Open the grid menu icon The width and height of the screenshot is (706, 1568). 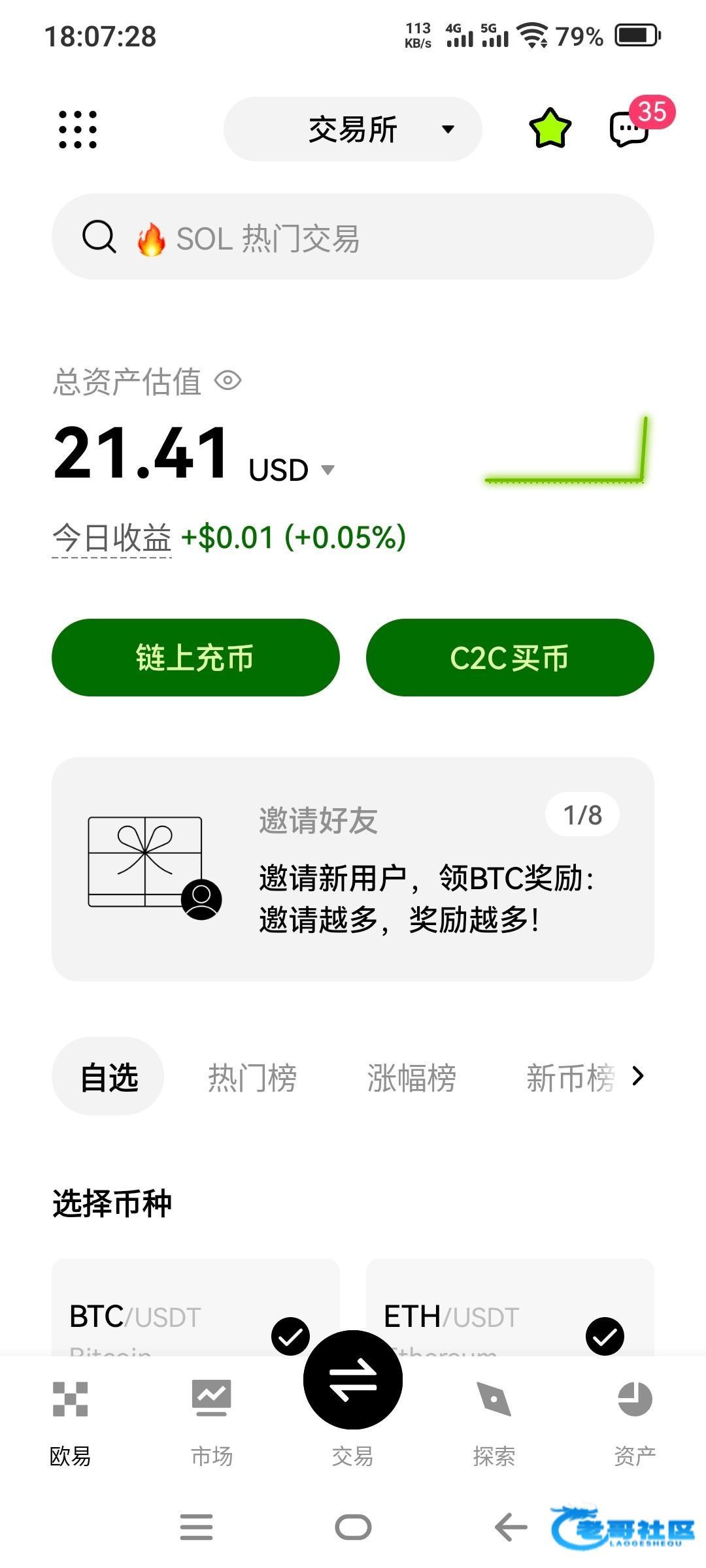pyautogui.click(x=78, y=129)
